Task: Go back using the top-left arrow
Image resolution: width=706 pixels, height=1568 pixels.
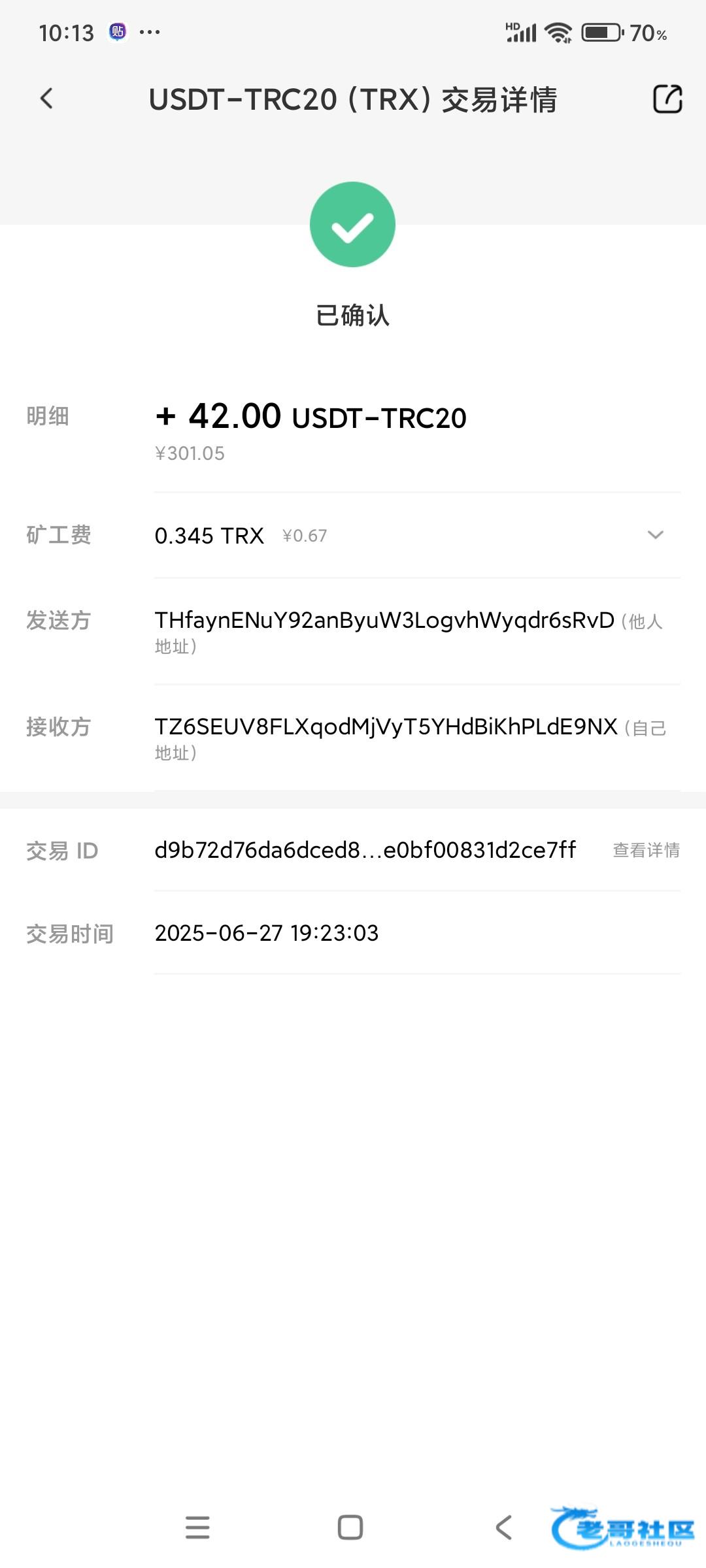Action: click(x=46, y=99)
